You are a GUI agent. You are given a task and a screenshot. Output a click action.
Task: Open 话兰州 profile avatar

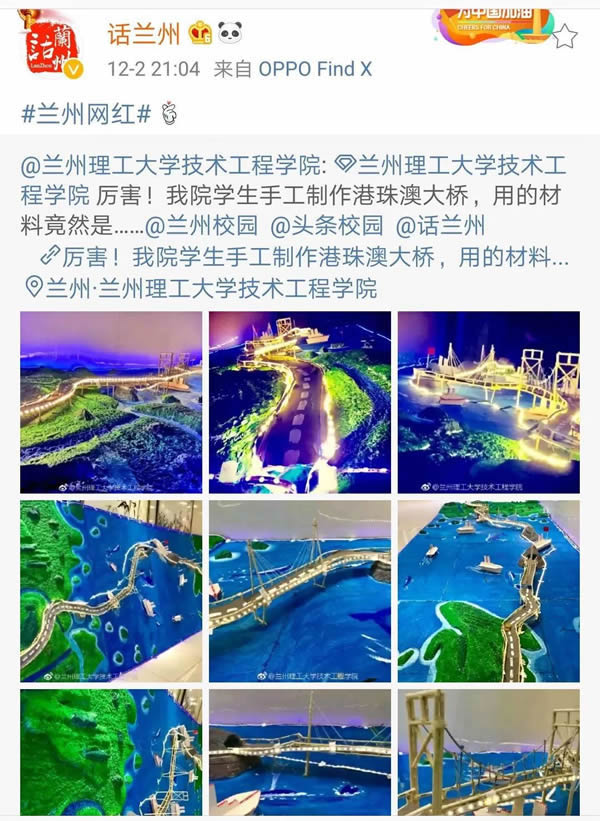[51, 47]
